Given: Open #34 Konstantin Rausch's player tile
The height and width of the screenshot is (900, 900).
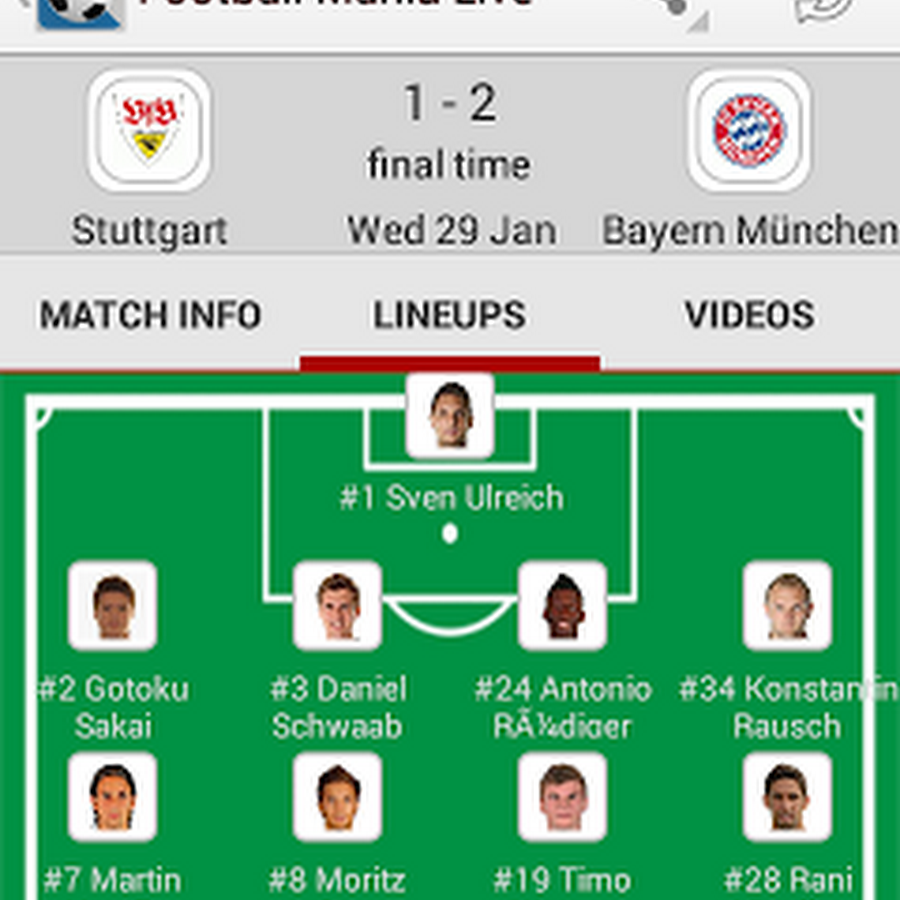Looking at the screenshot, I should click(x=787, y=606).
